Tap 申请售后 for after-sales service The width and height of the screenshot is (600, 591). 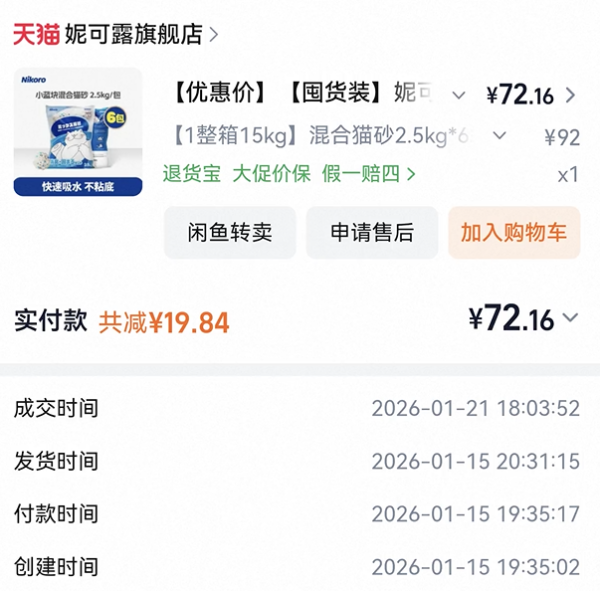[x=372, y=233]
